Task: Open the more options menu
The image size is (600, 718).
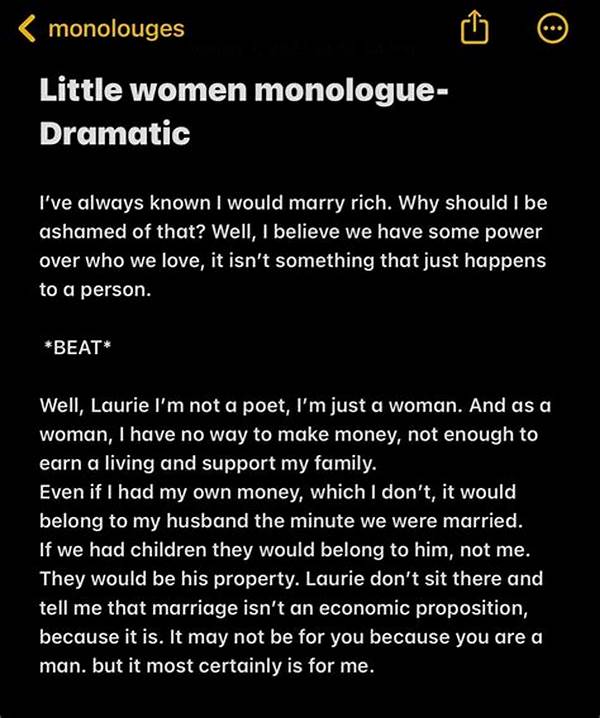Action: coord(551,29)
